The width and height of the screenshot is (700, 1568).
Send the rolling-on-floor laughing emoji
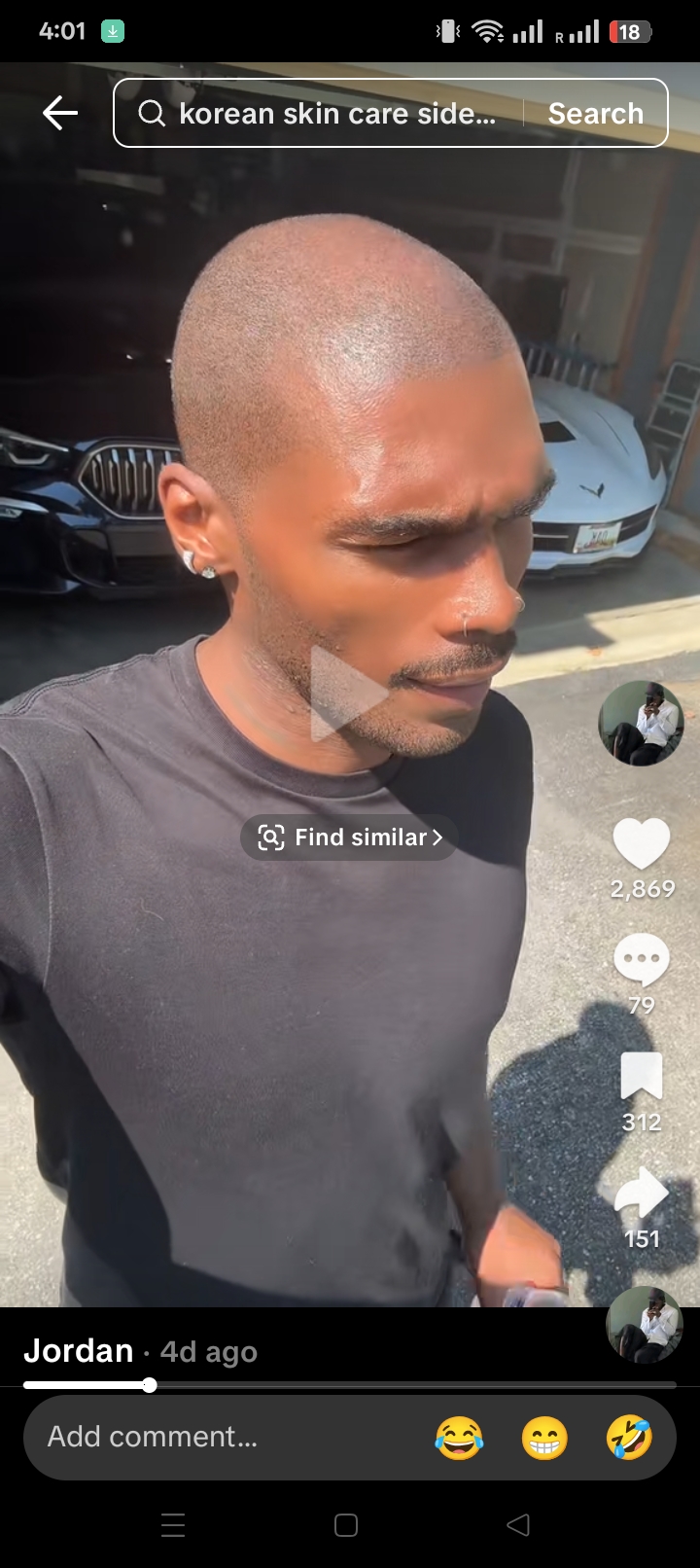click(629, 1438)
